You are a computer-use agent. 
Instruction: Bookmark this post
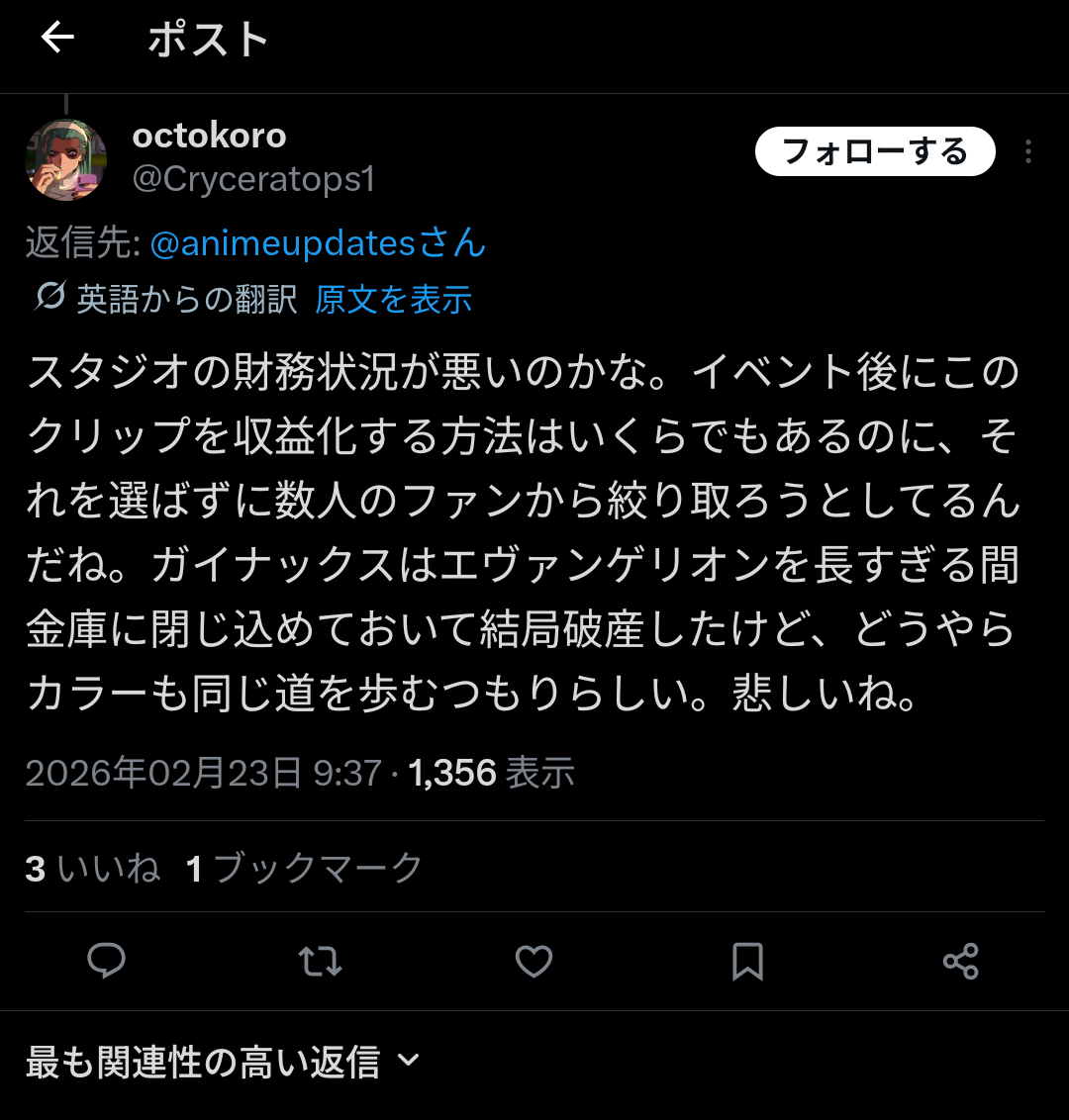tap(747, 961)
